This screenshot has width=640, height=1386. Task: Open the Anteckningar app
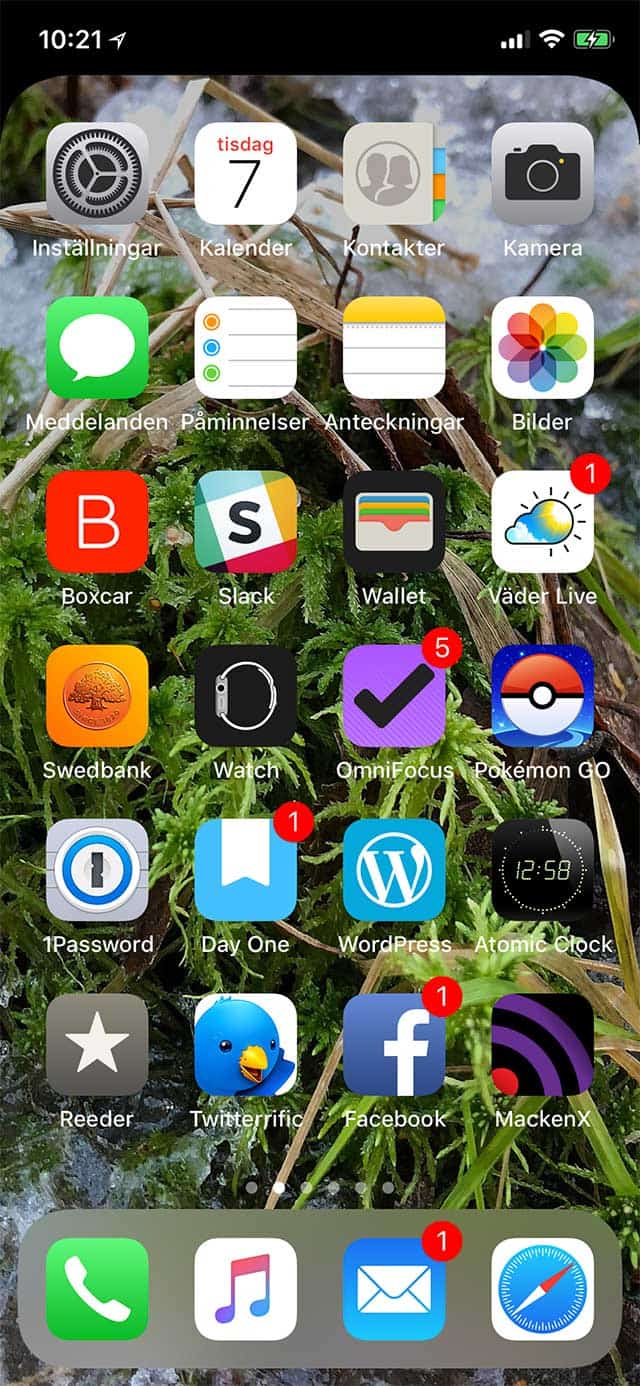pos(394,348)
